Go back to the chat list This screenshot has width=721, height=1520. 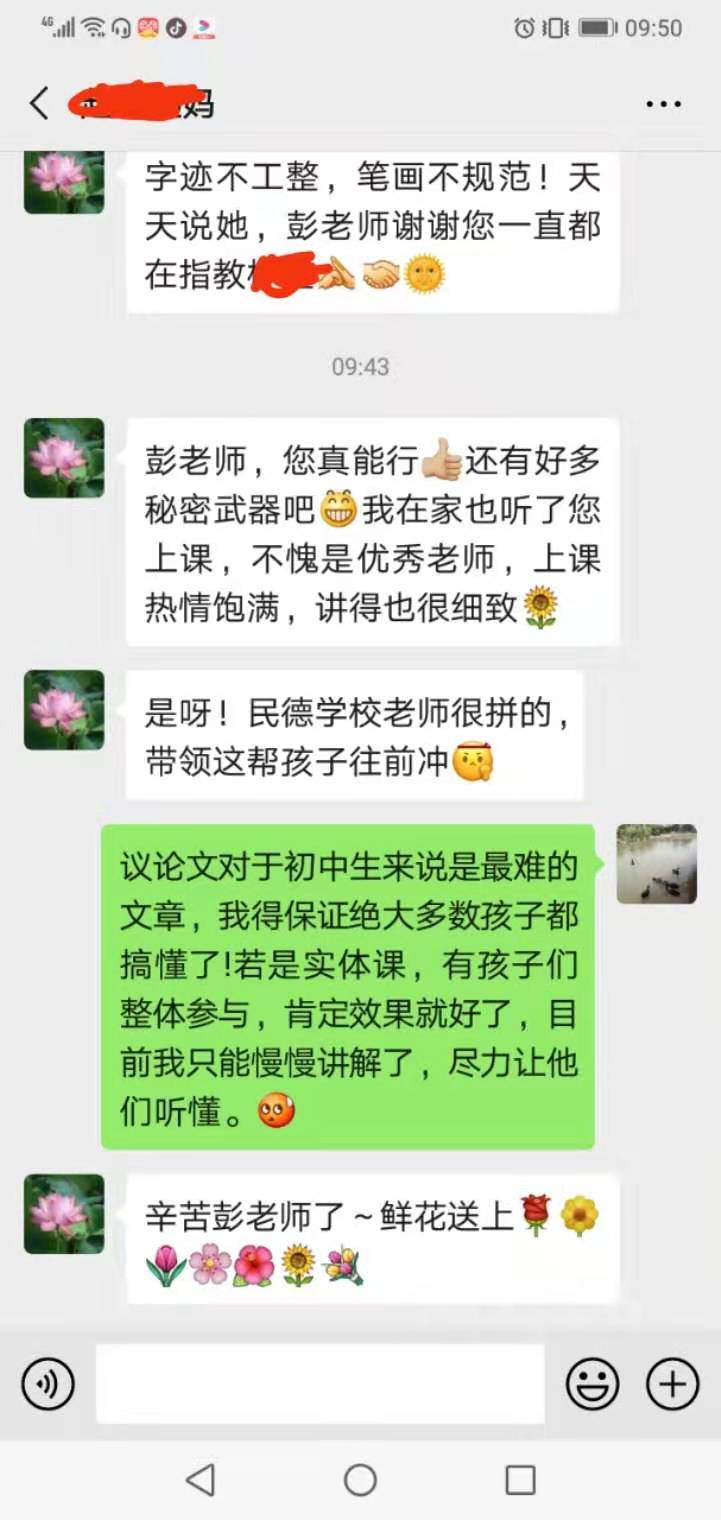tap(39, 103)
